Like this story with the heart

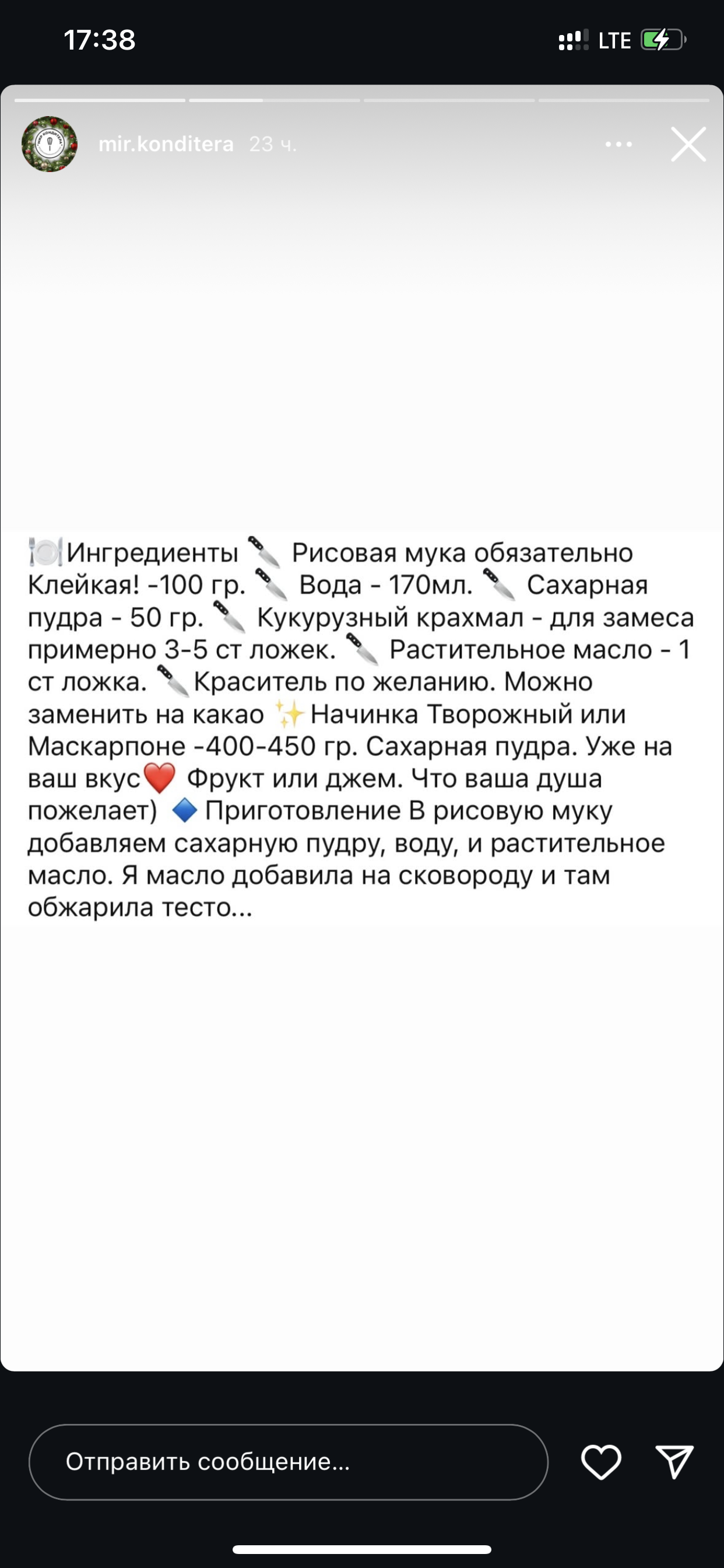click(x=601, y=1461)
